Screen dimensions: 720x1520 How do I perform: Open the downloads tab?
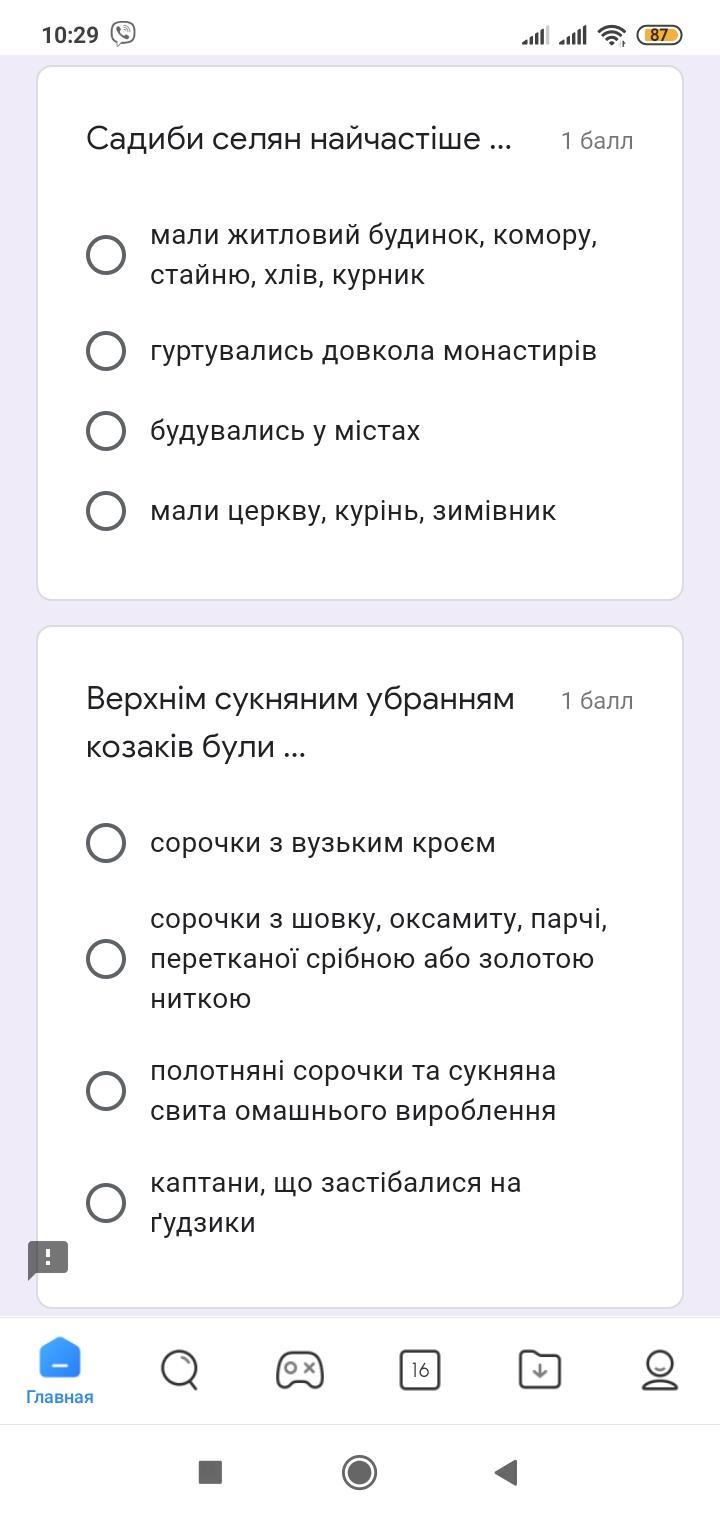540,1370
